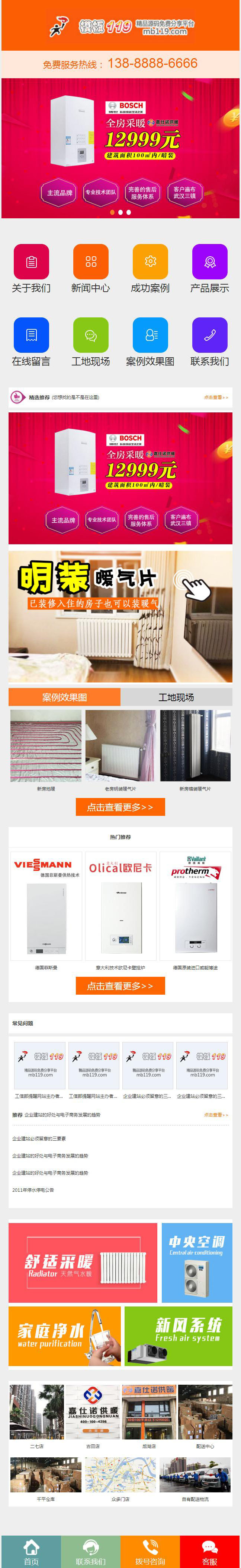Go to 首页 in bottom bar

(x=31, y=1552)
